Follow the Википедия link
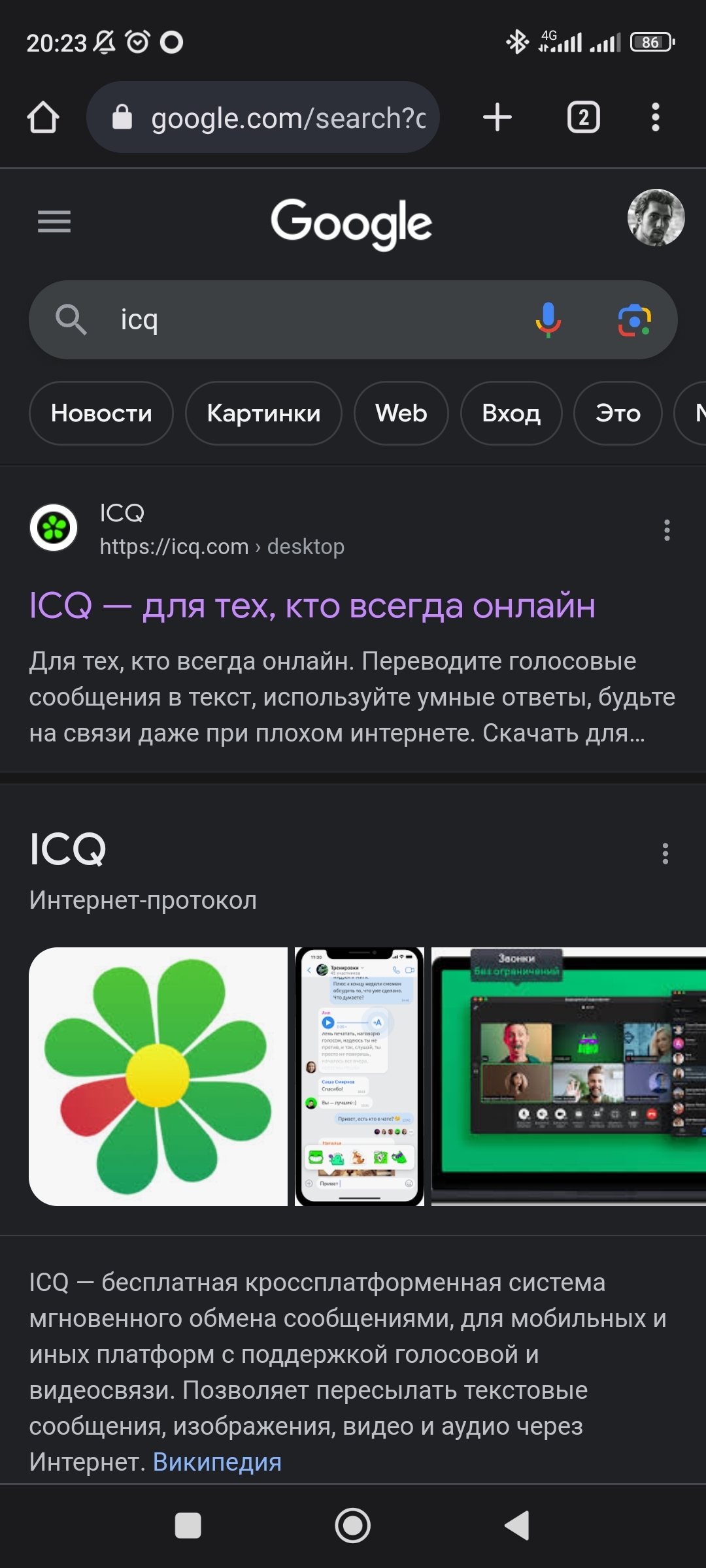This screenshot has width=706, height=1568. click(217, 1462)
